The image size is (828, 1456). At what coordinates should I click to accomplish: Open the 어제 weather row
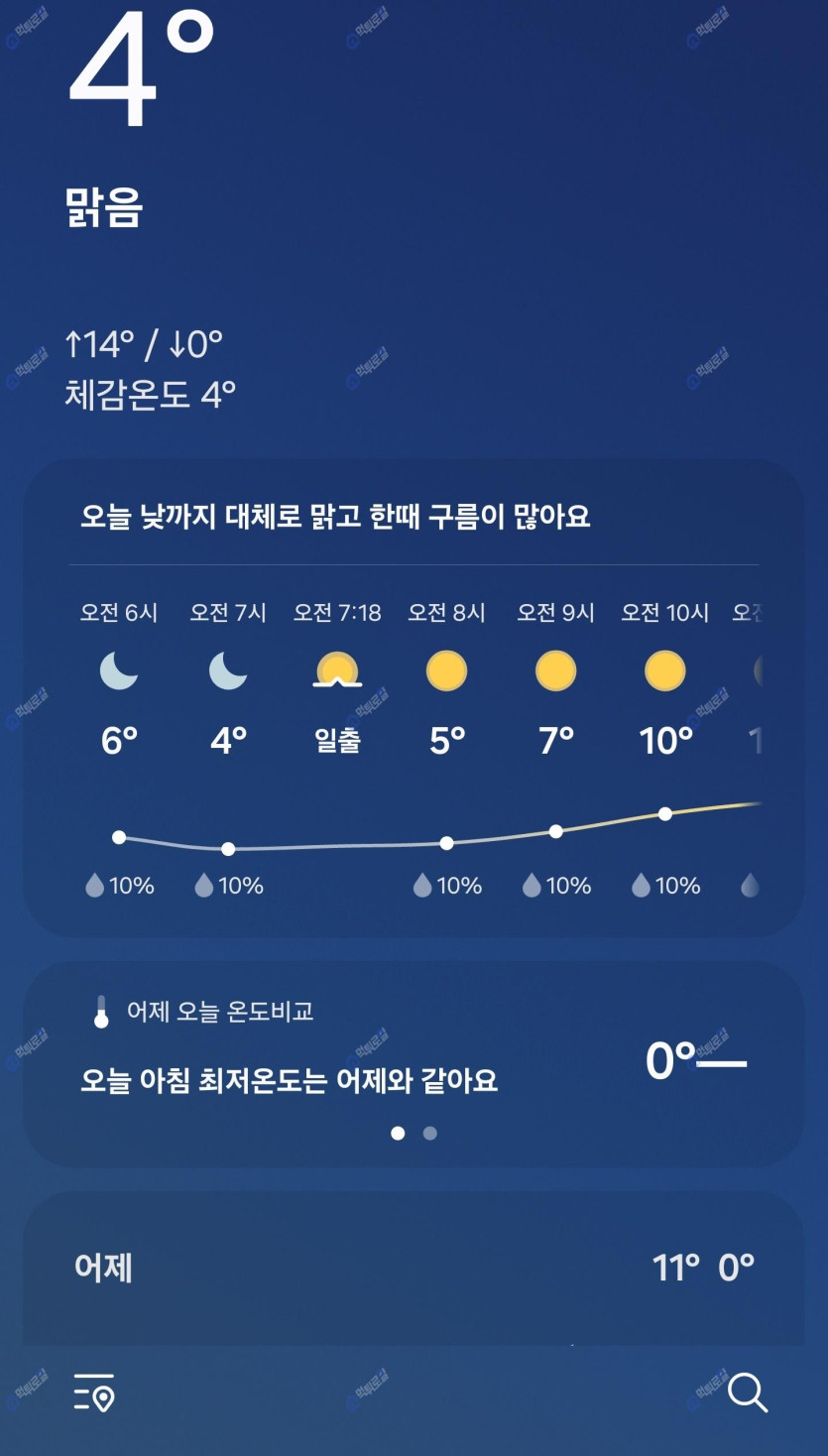pos(413,1268)
